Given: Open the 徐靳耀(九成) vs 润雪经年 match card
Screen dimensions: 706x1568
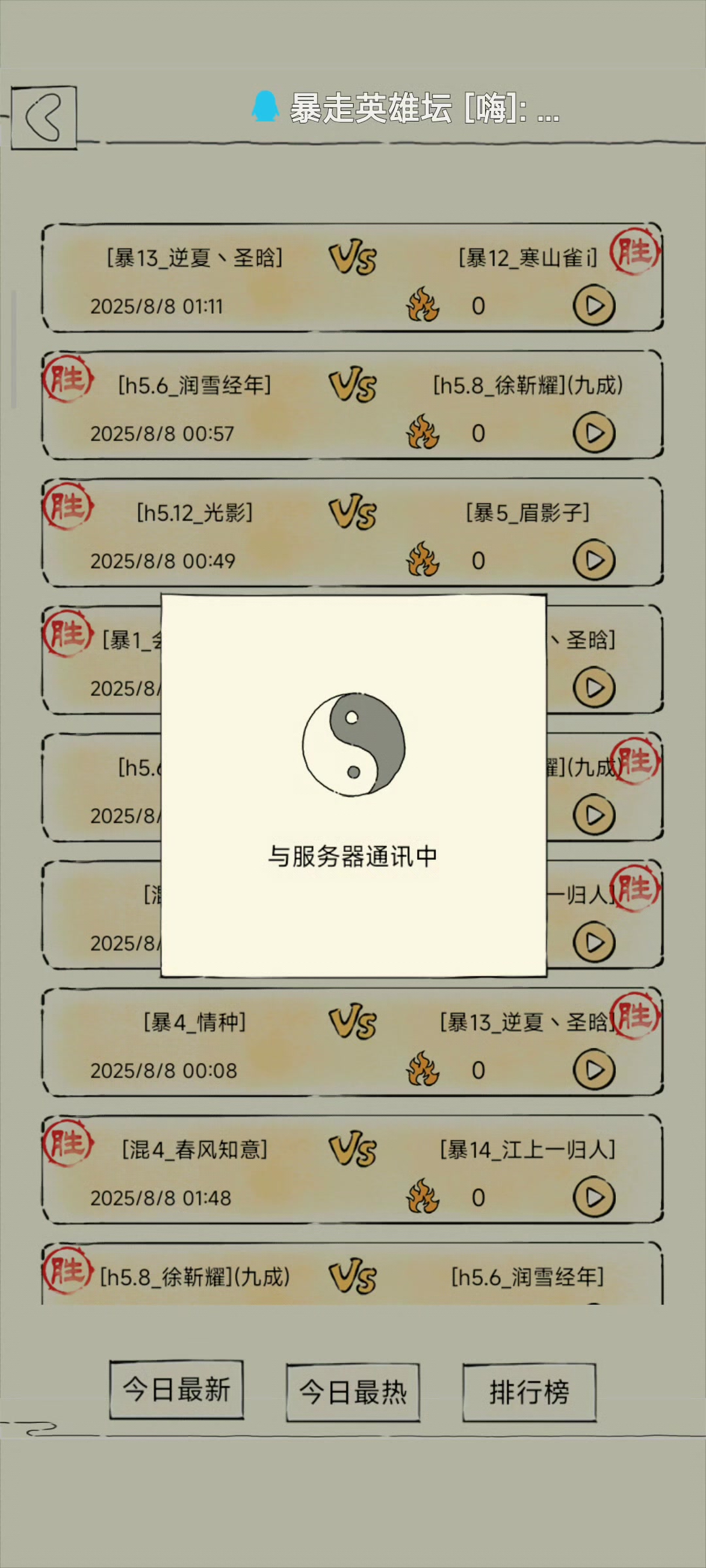Looking at the screenshot, I should tap(352, 1274).
